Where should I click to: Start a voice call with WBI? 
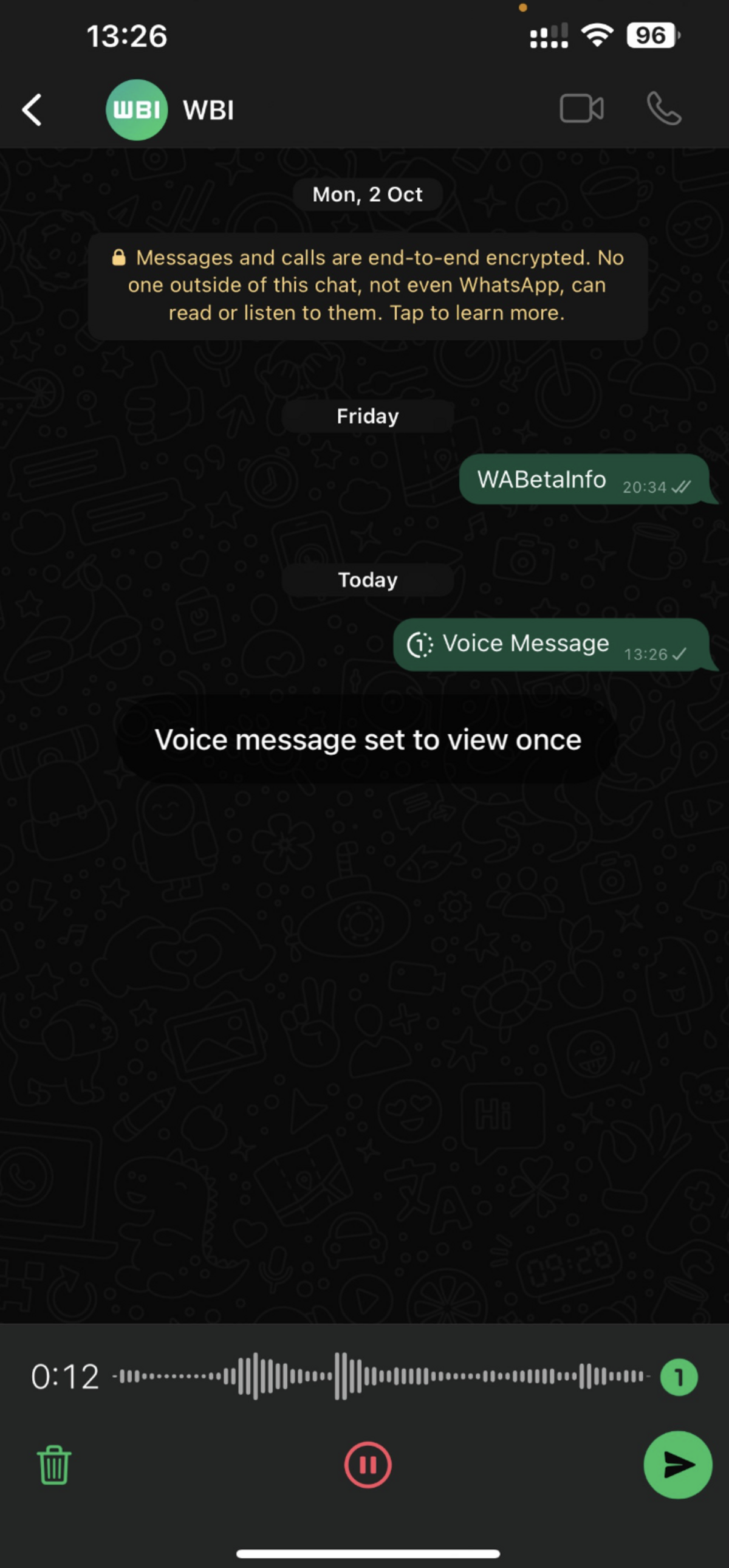[x=664, y=109]
